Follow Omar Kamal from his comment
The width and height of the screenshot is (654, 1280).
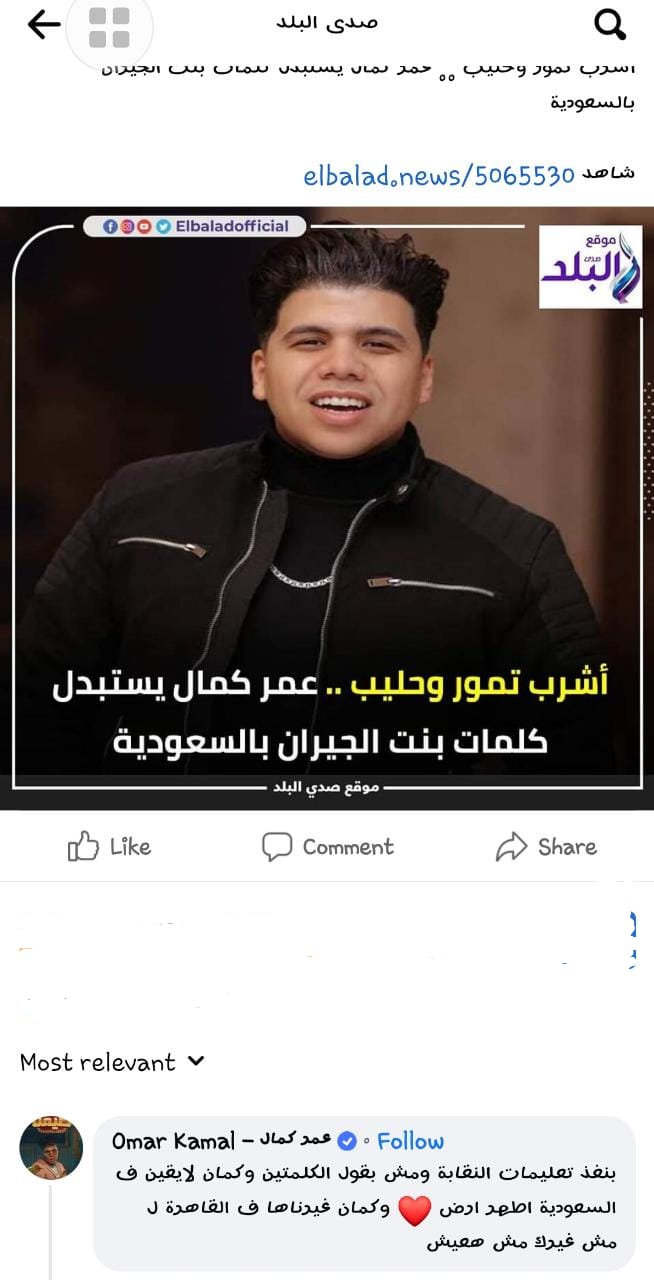[410, 1141]
